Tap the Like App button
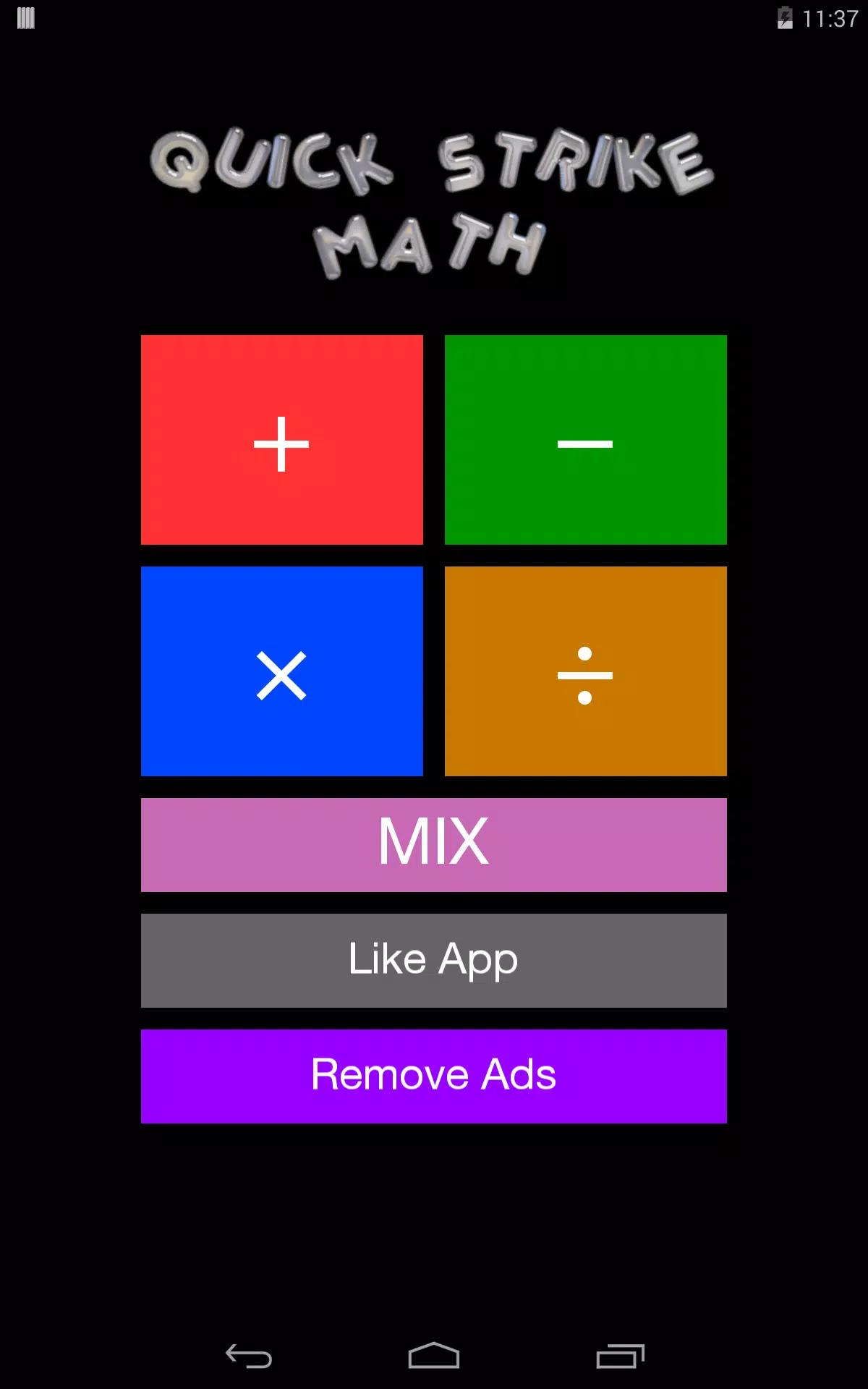 tap(433, 960)
